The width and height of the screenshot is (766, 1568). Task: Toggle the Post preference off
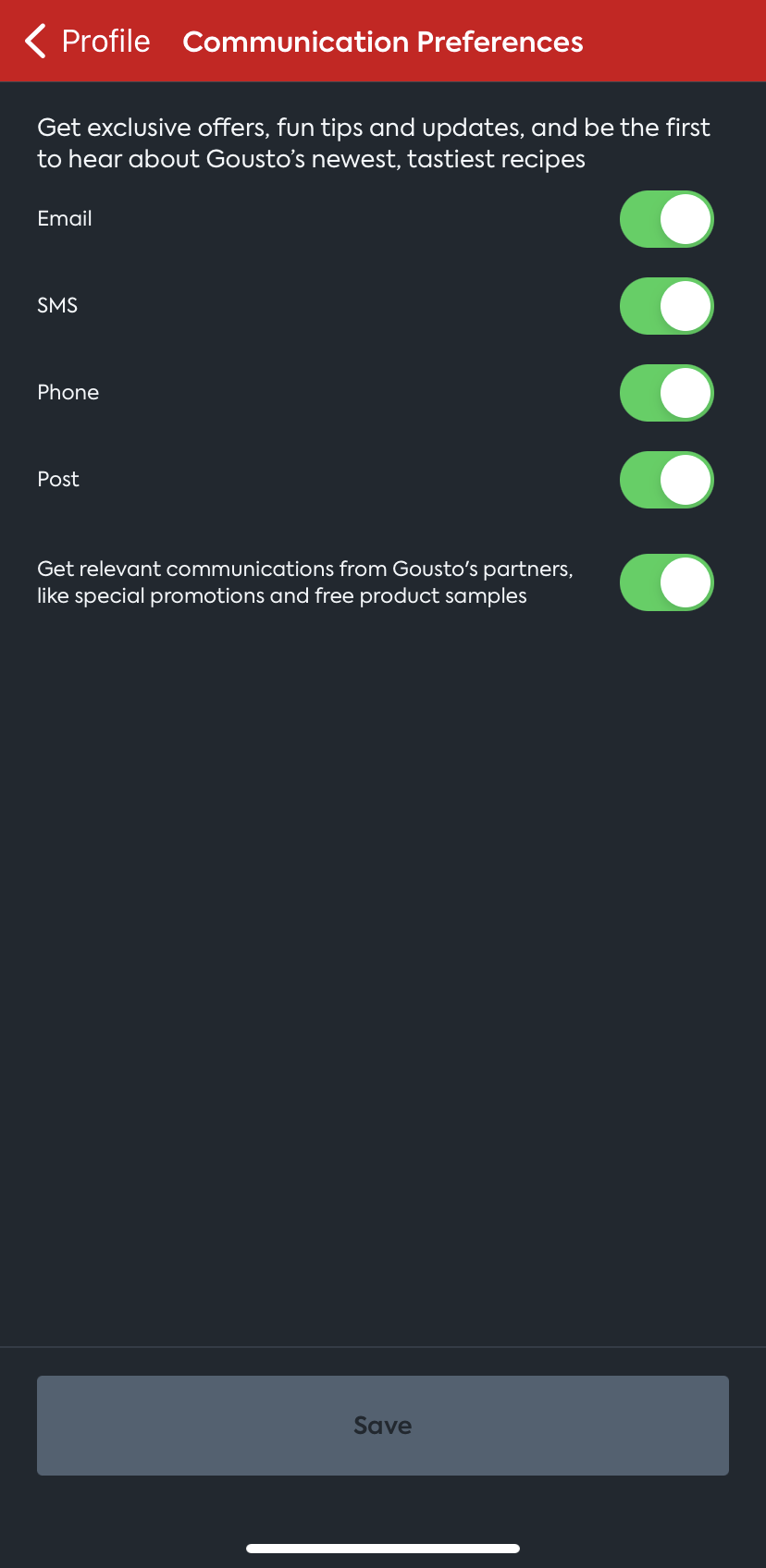666,480
